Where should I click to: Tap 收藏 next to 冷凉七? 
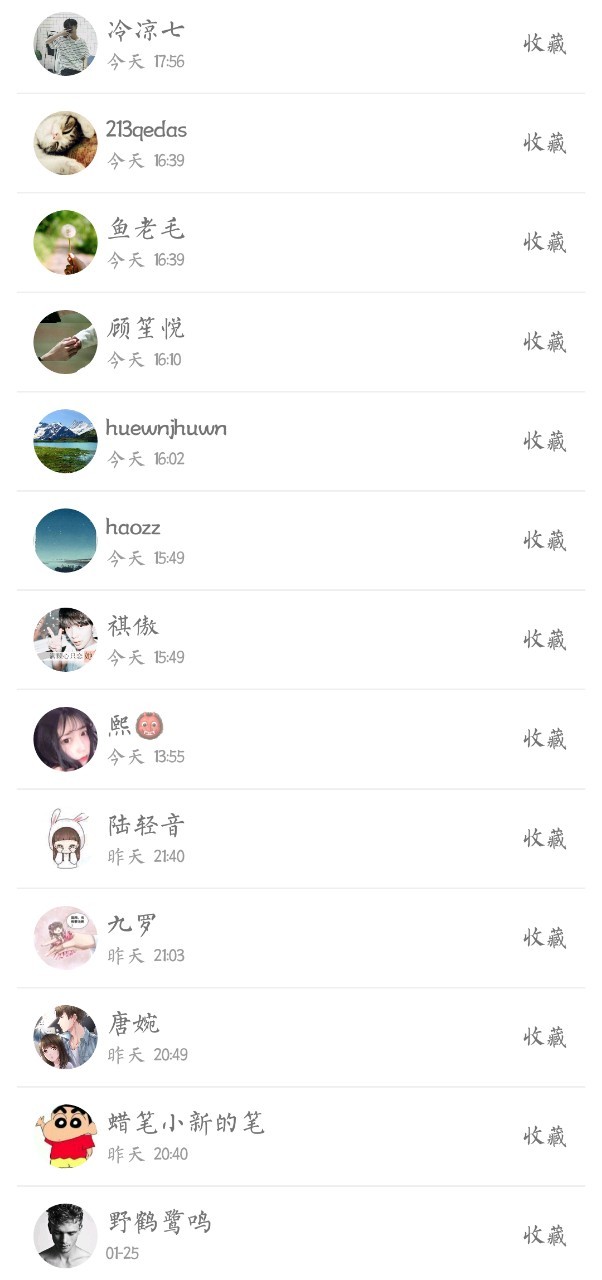point(545,44)
